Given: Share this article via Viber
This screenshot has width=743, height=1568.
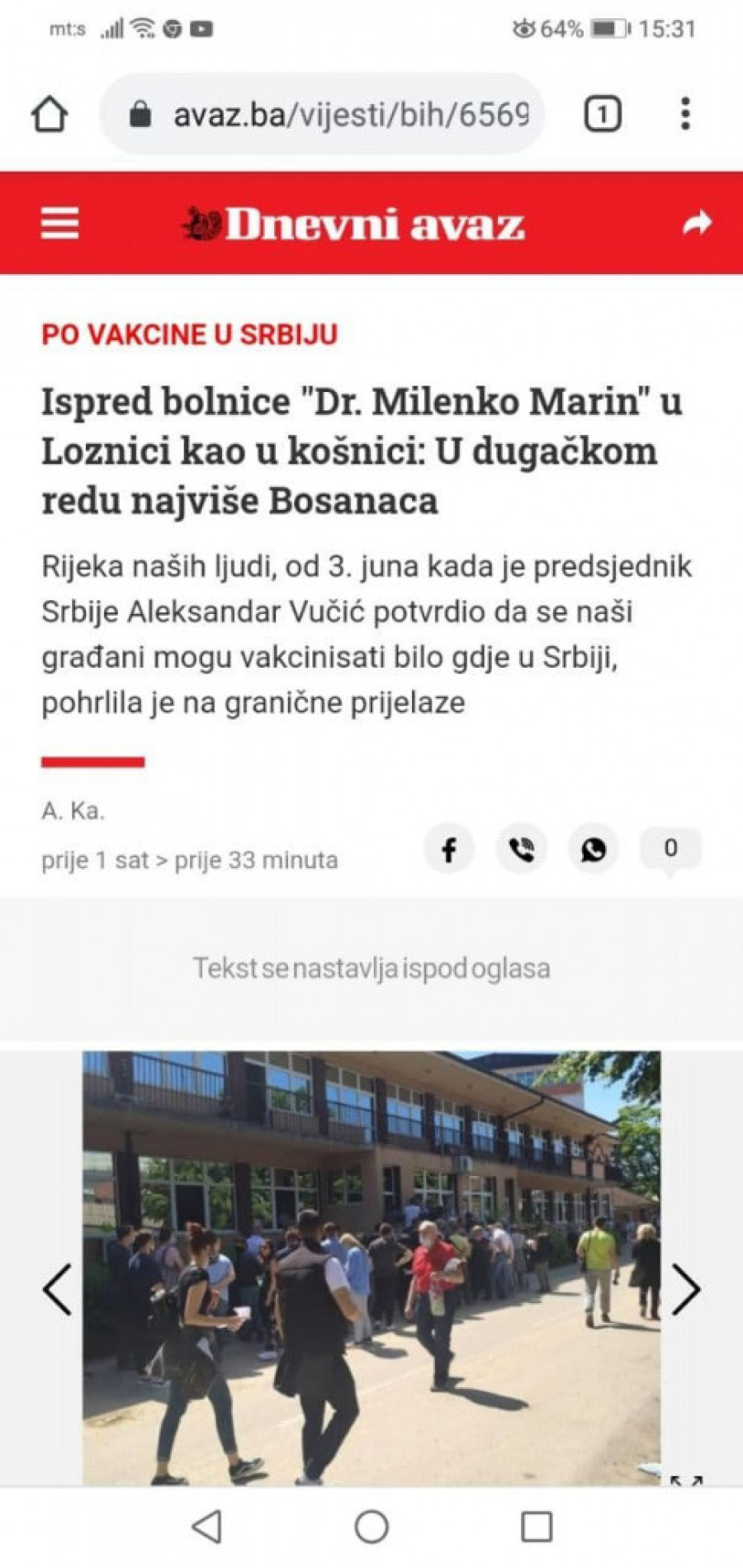Looking at the screenshot, I should point(521,848).
